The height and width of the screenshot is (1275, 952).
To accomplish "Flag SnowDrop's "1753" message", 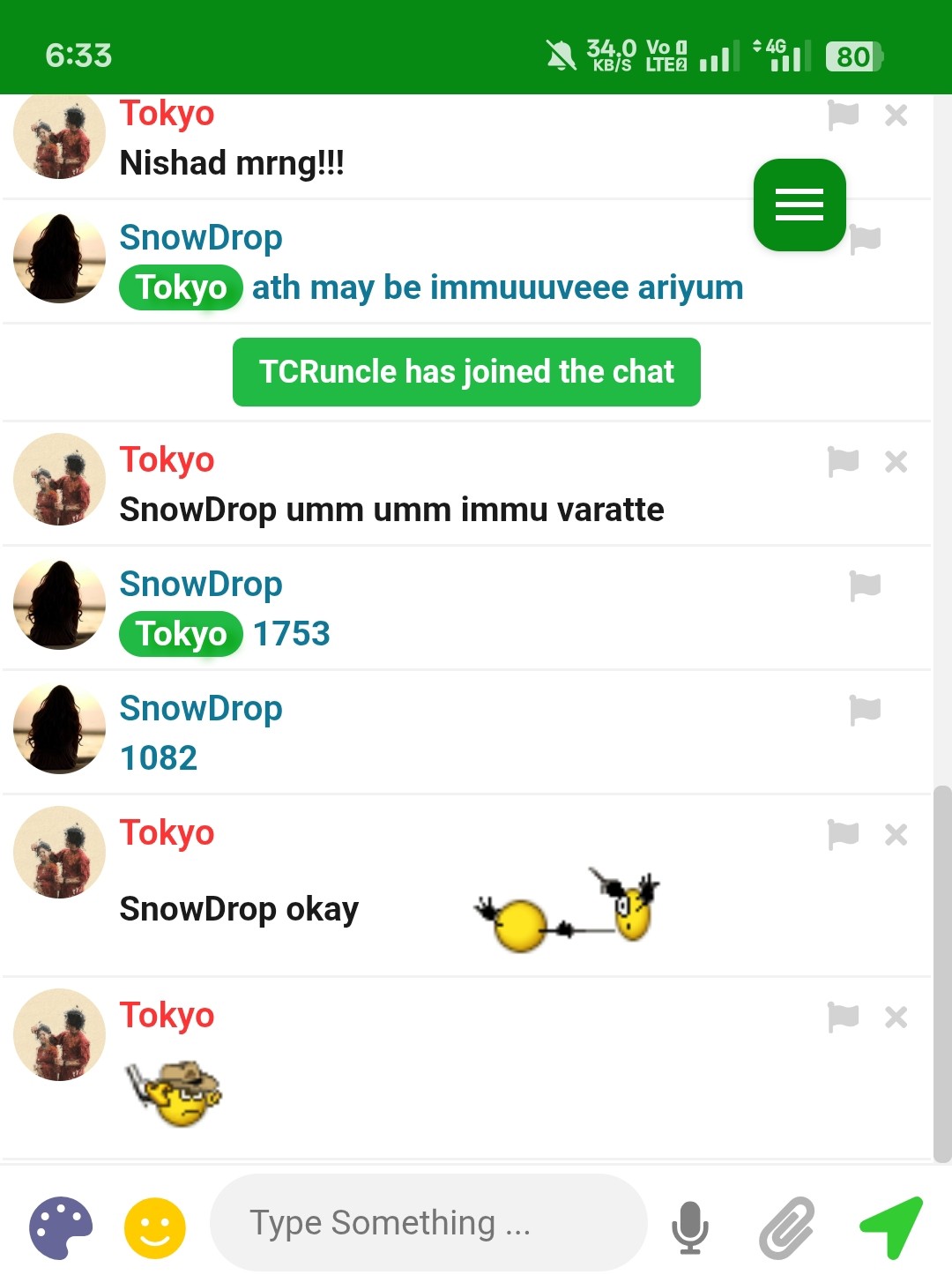I will pyautogui.click(x=865, y=585).
